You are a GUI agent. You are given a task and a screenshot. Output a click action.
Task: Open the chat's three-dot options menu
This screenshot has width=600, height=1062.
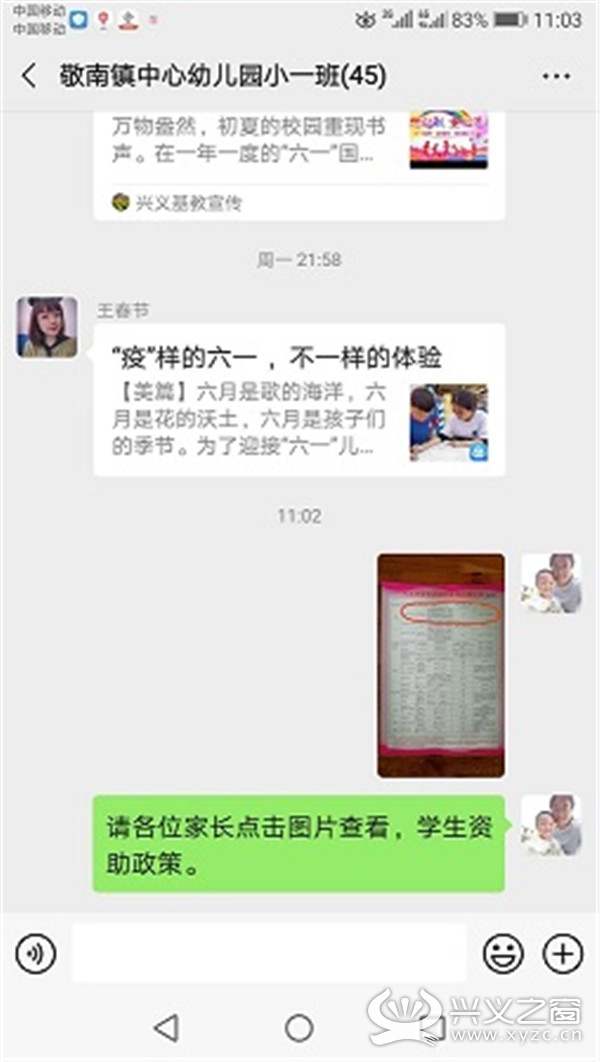point(556,76)
